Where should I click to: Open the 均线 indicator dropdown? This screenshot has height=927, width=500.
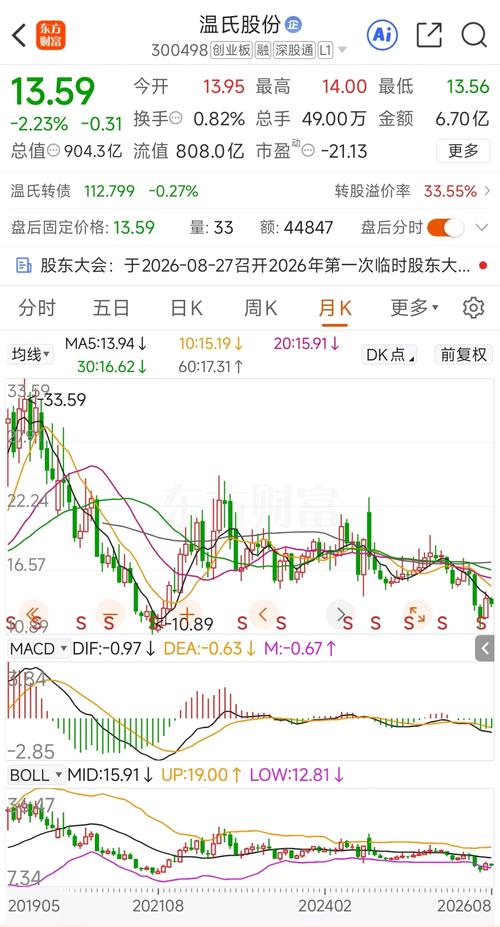[x=30, y=355]
